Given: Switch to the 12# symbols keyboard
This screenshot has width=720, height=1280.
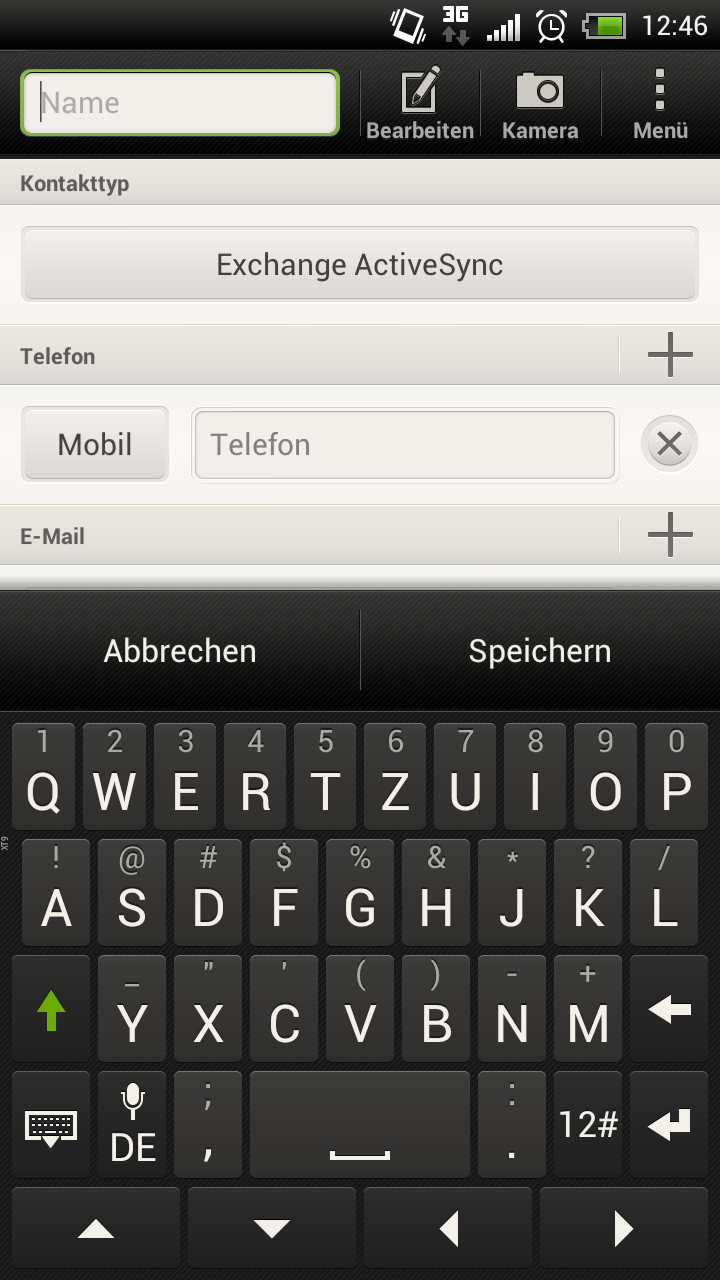Looking at the screenshot, I should coord(588,1124).
